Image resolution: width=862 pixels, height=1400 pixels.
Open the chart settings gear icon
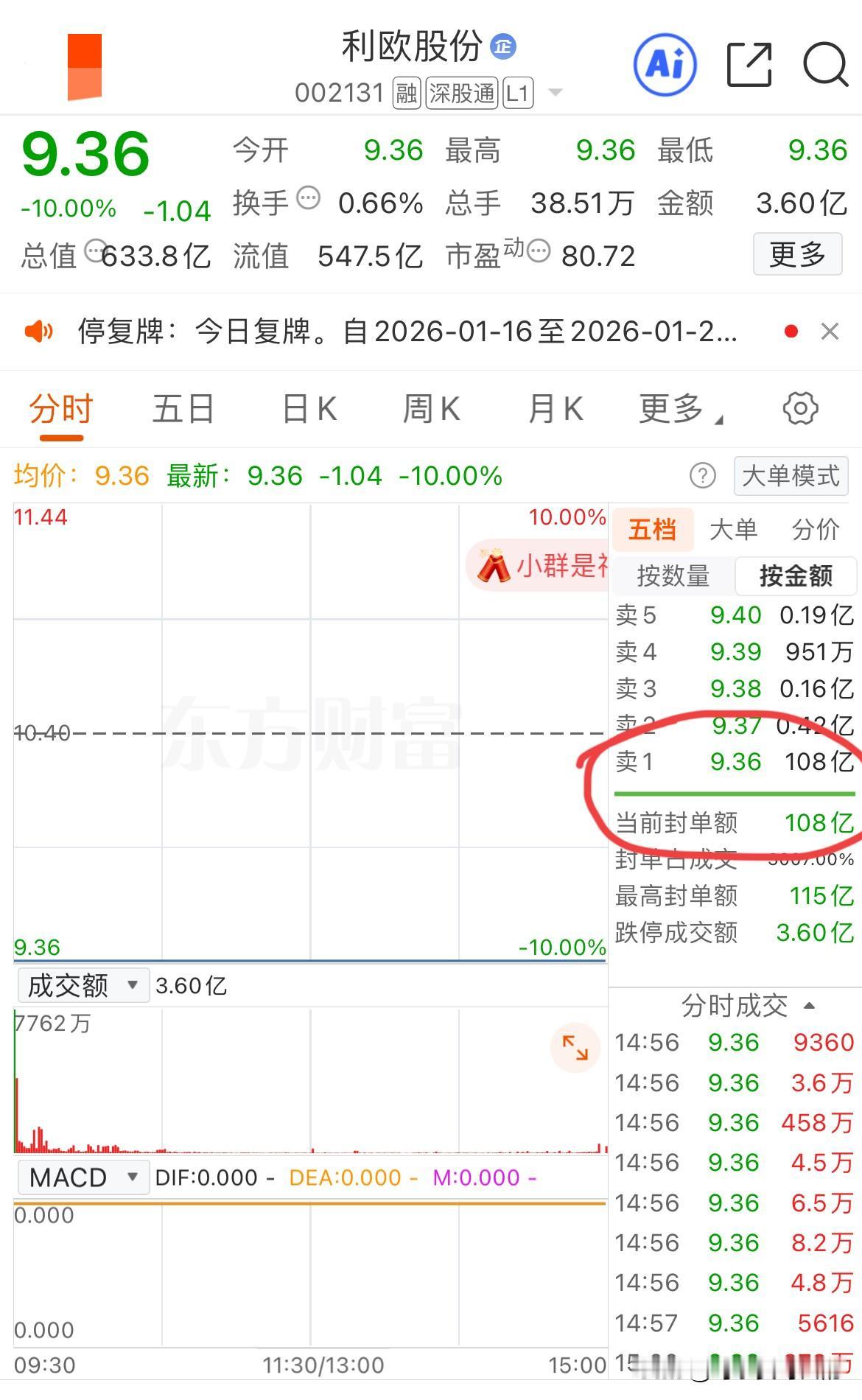pos(802,408)
